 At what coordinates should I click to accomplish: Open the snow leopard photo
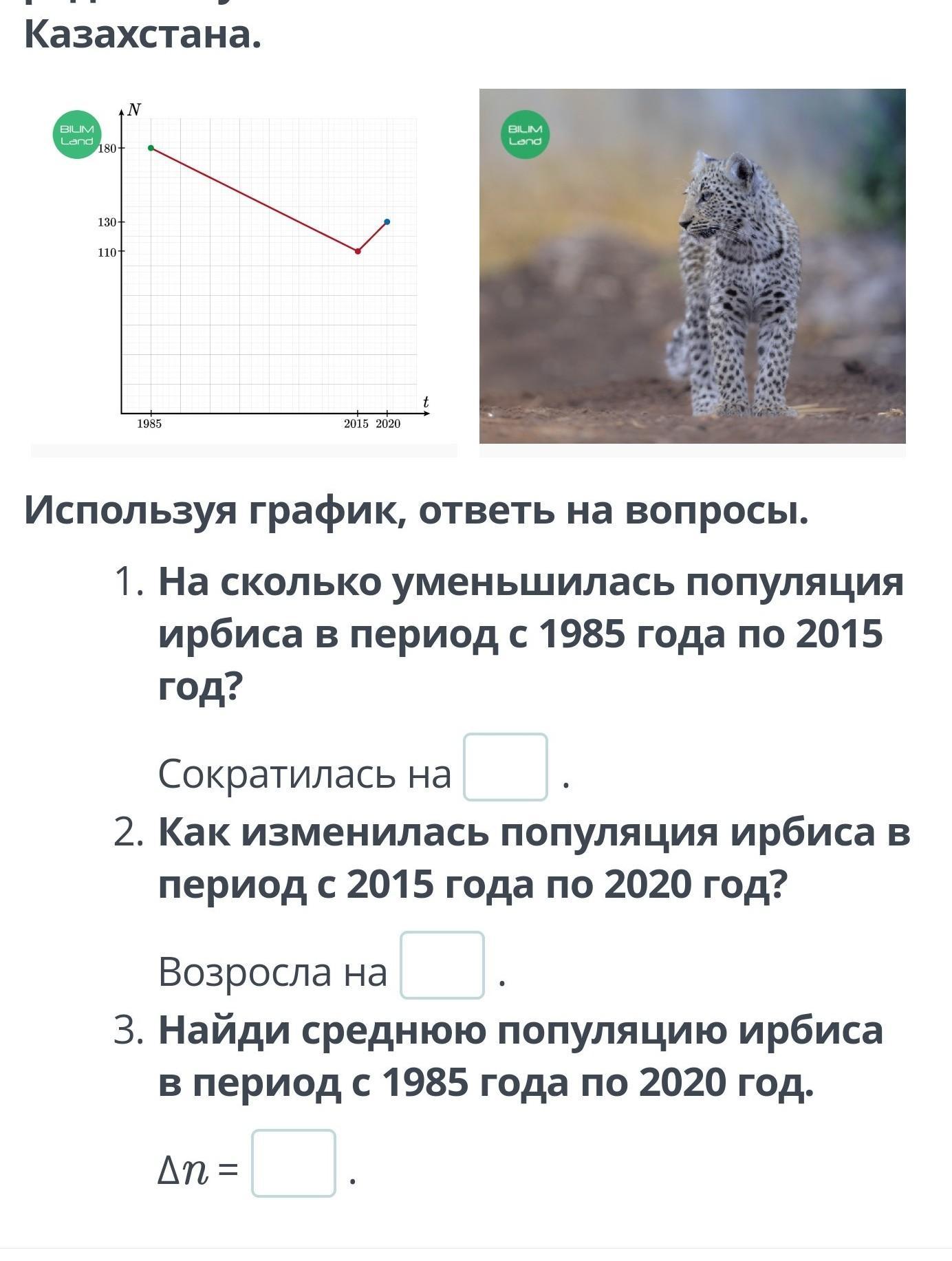[x=693, y=266]
